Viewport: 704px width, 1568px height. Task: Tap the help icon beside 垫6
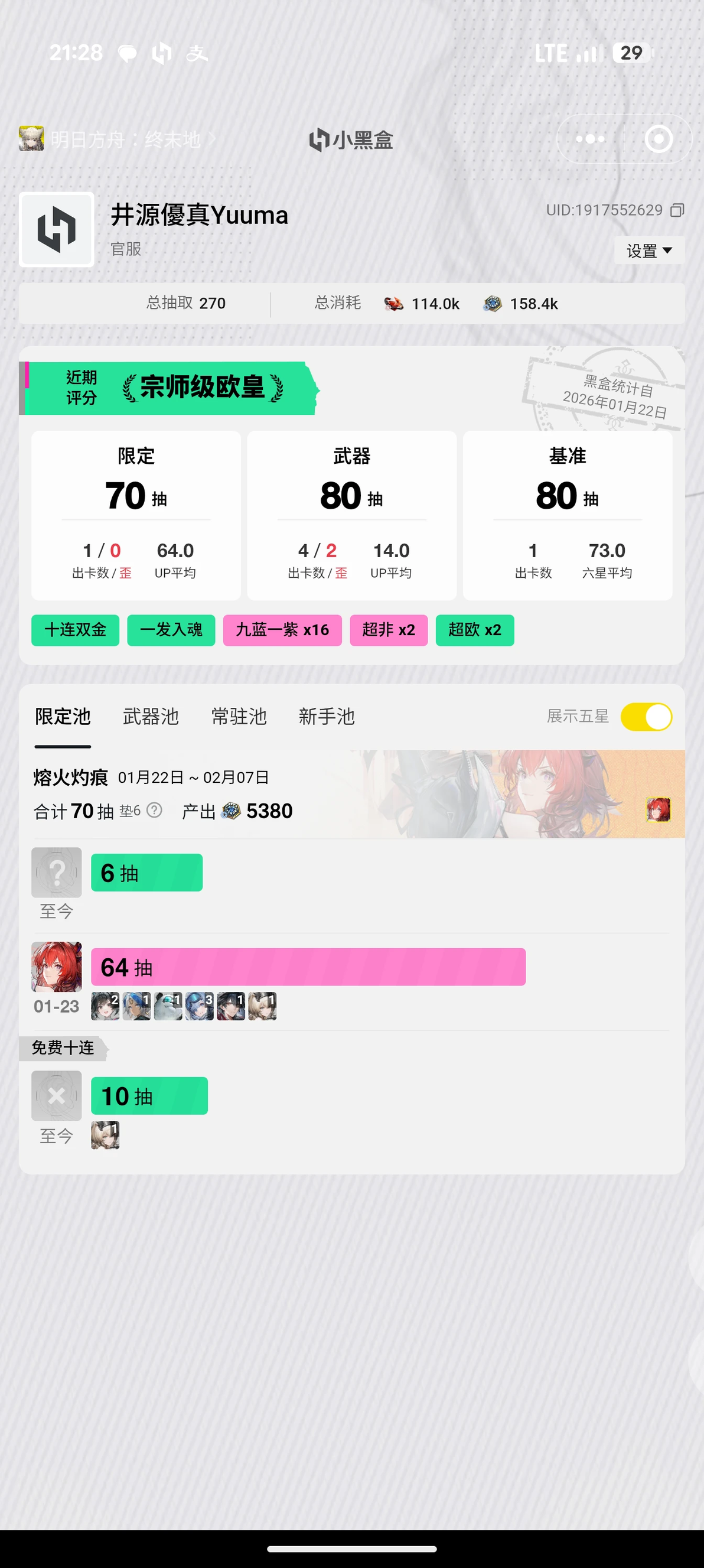tap(155, 810)
